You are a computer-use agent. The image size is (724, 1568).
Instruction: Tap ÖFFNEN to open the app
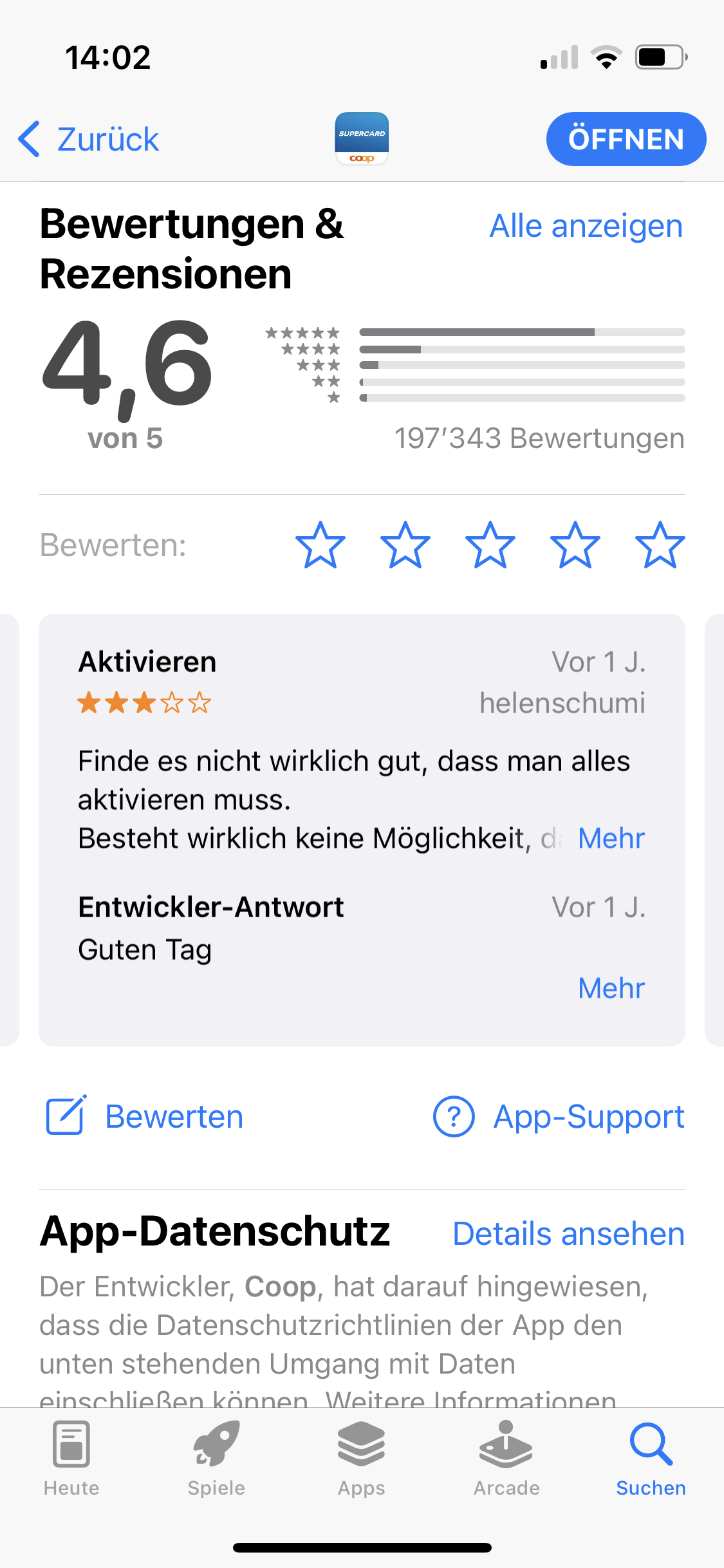[x=626, y=139]
